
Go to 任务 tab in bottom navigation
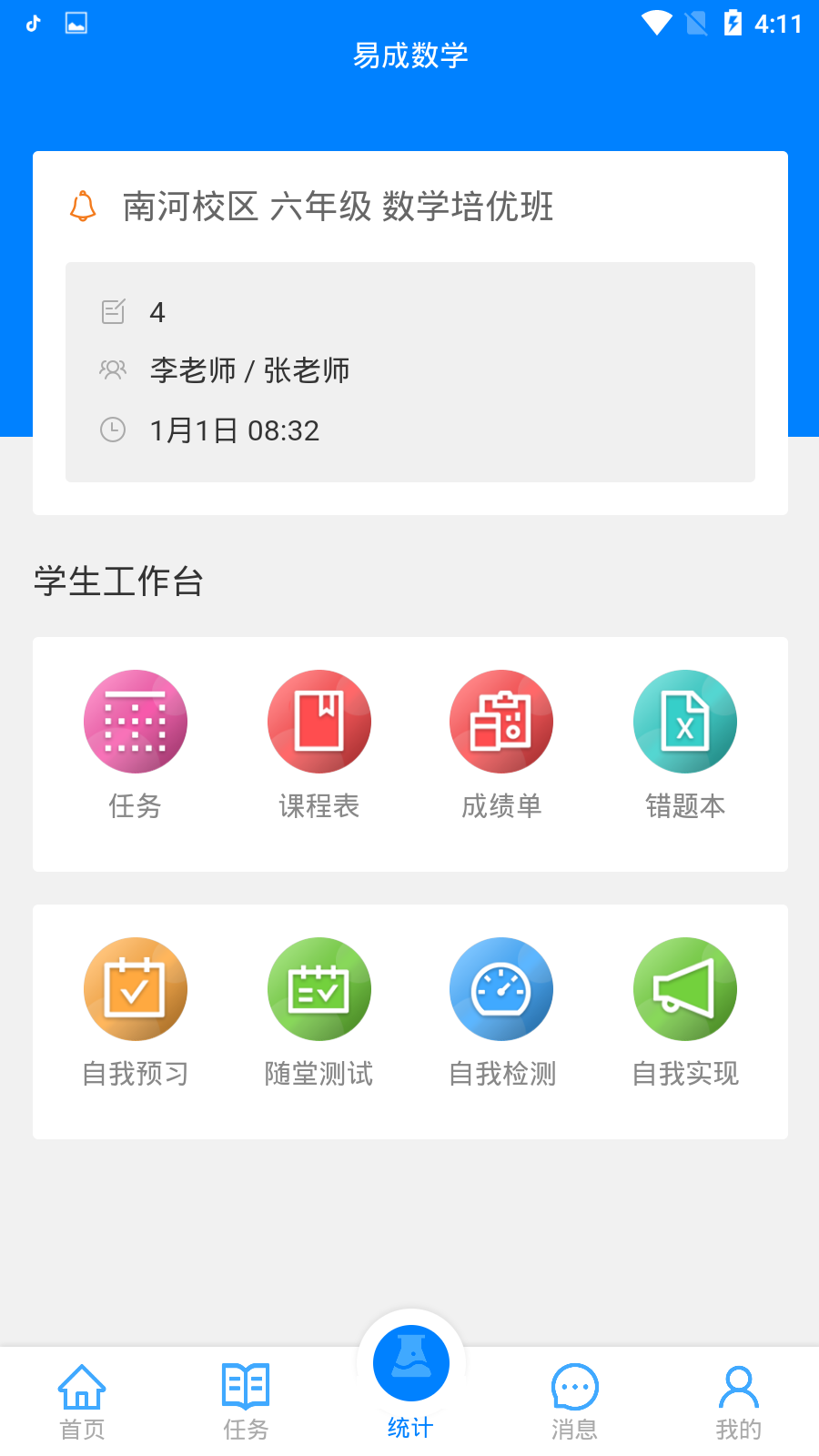pos(246,1401)
